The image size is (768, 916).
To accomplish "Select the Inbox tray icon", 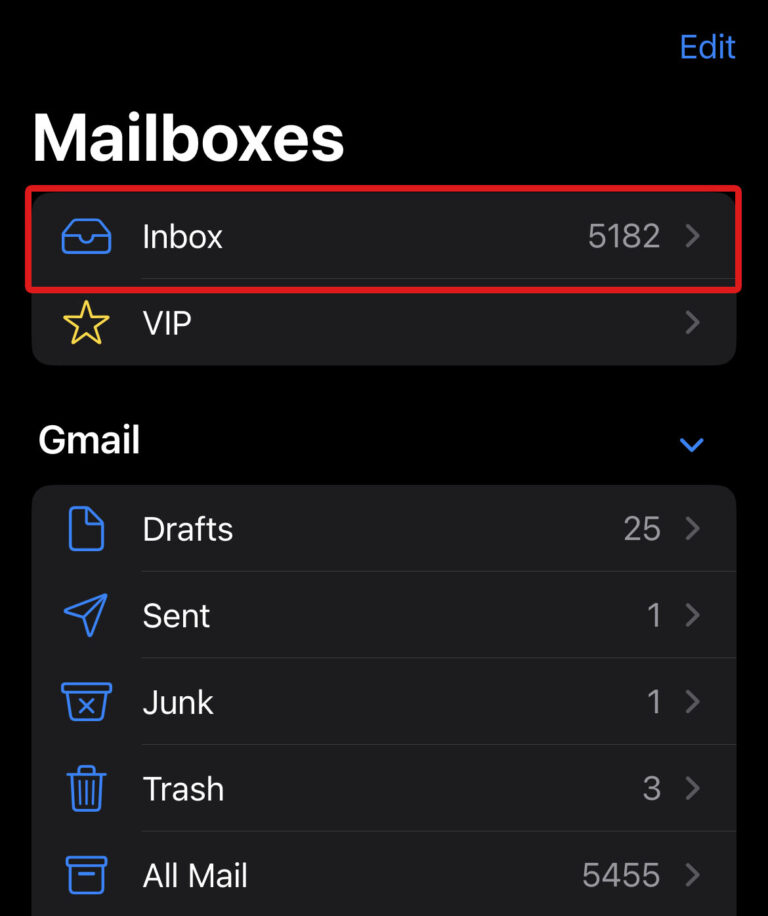I will [86, 237].
